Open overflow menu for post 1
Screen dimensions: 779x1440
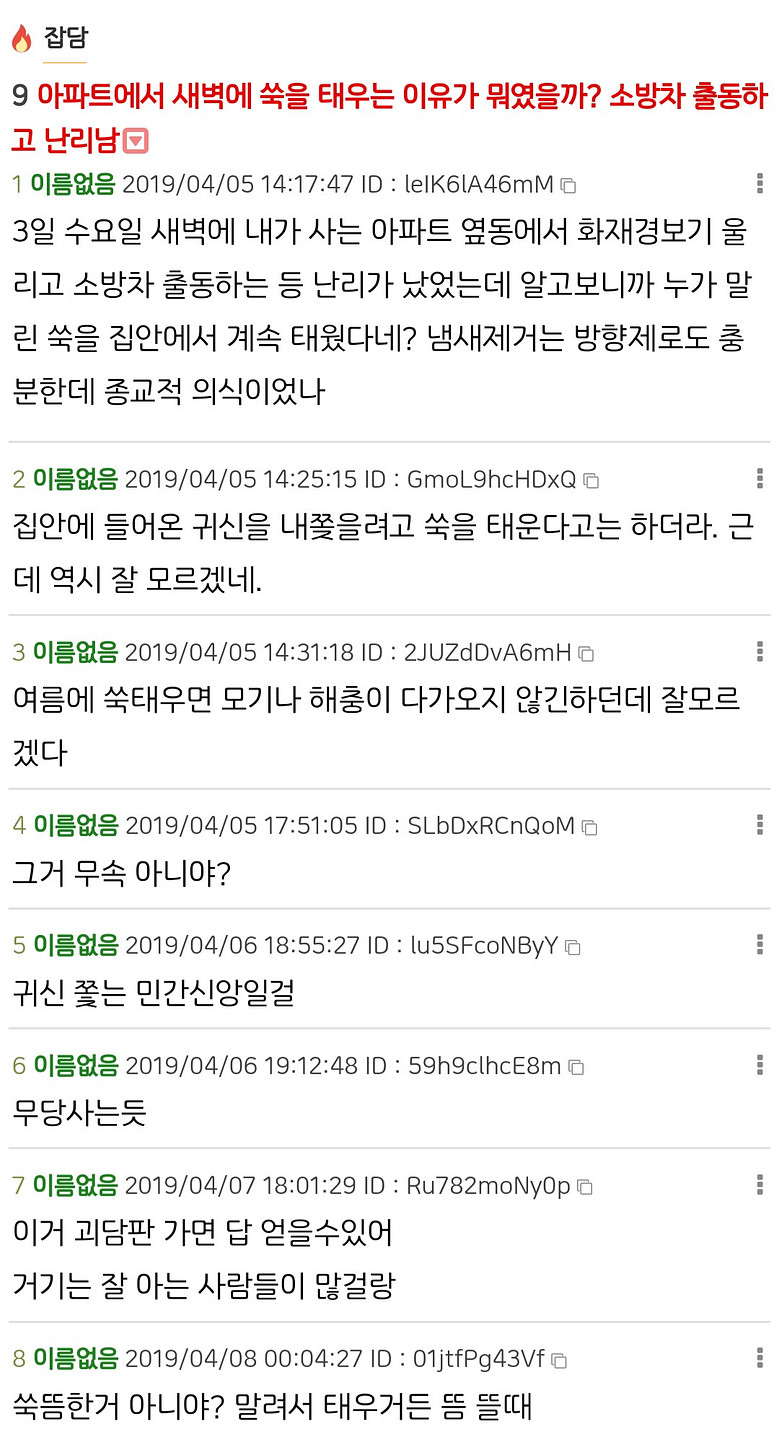[760, 184]
